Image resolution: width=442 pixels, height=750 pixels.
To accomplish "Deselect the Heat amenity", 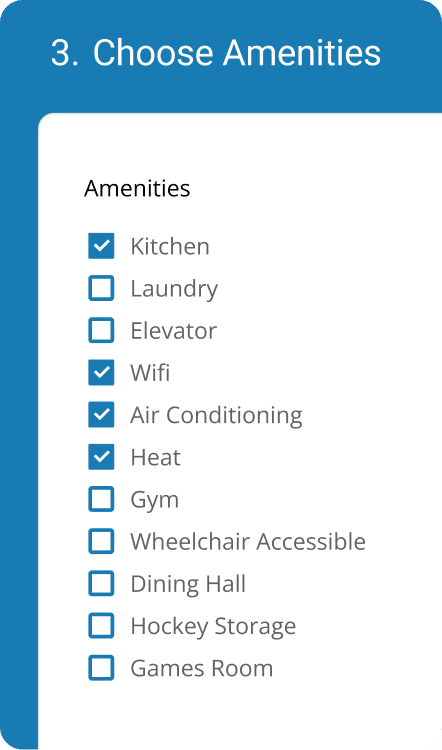I will click(x=101, y=457).
